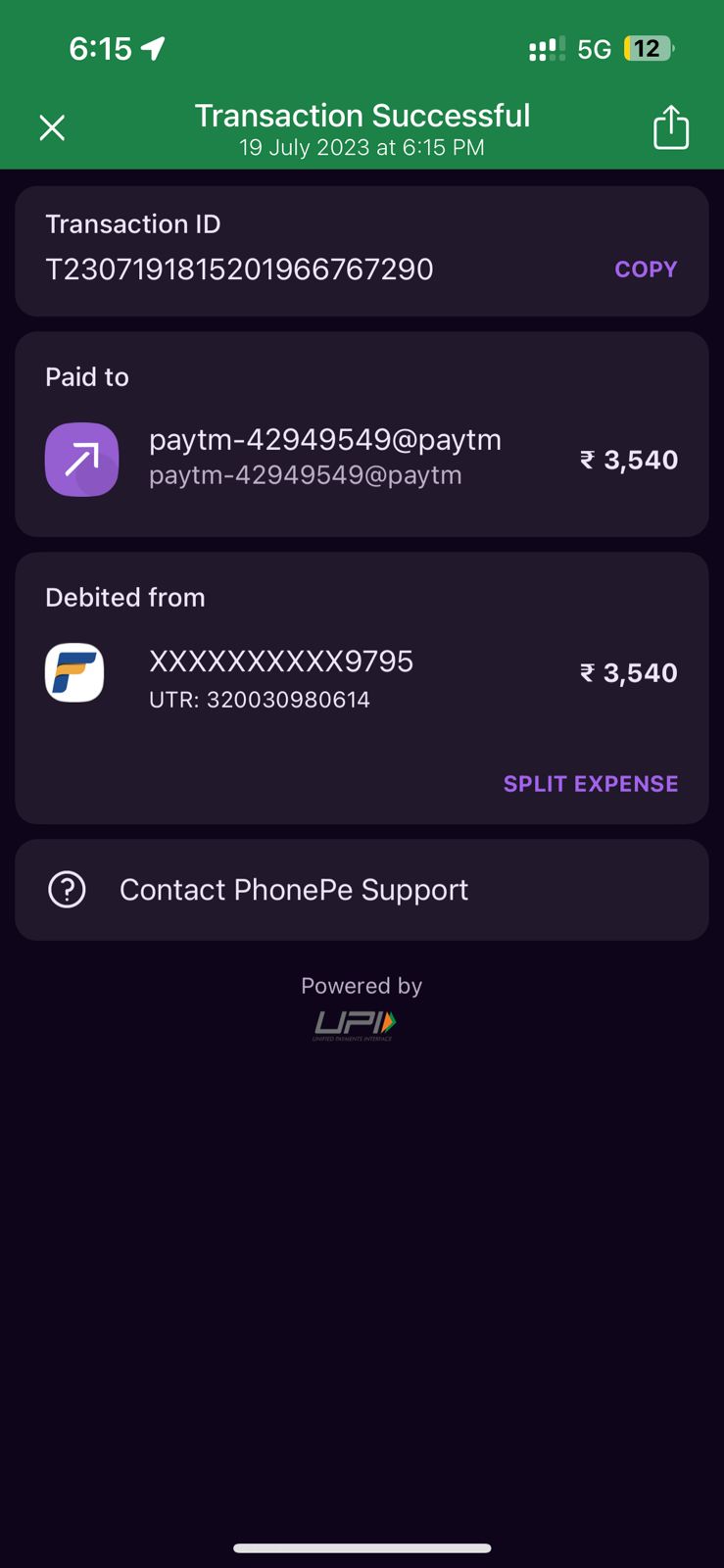Open payee paytm-42949549@paytm details

tap(324, 458)
